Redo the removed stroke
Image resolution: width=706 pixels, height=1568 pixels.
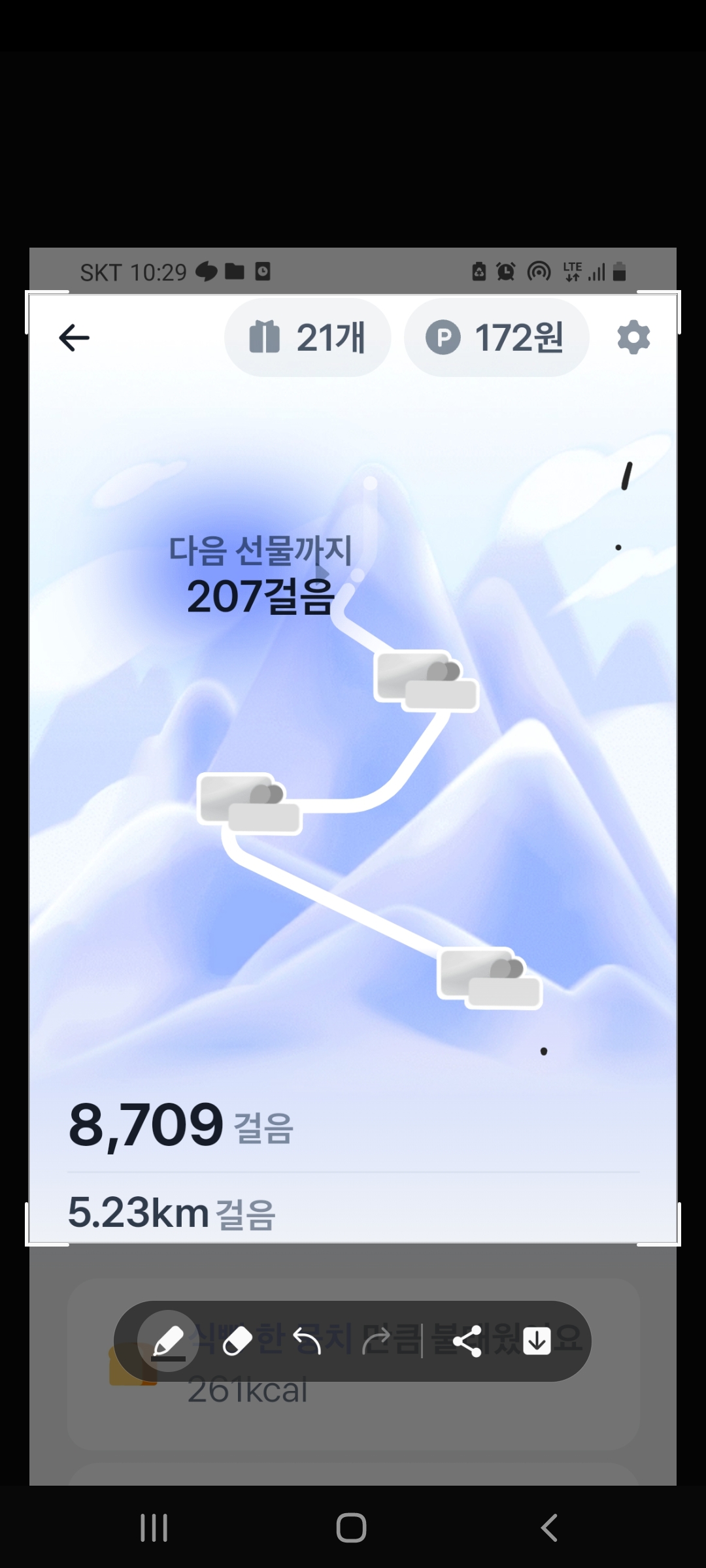(x=377, y=1341)
